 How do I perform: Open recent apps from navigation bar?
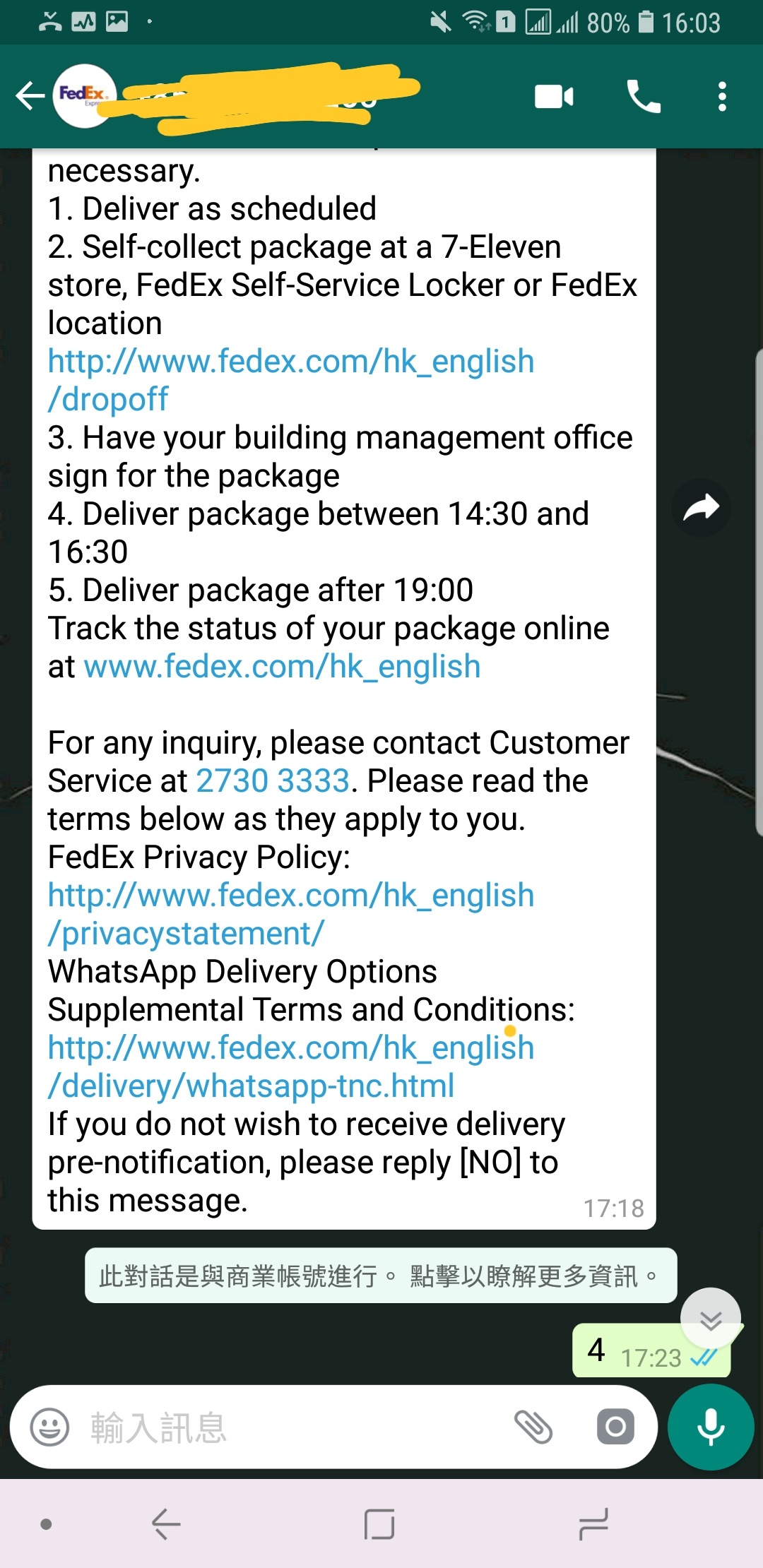pos(593,1524)
